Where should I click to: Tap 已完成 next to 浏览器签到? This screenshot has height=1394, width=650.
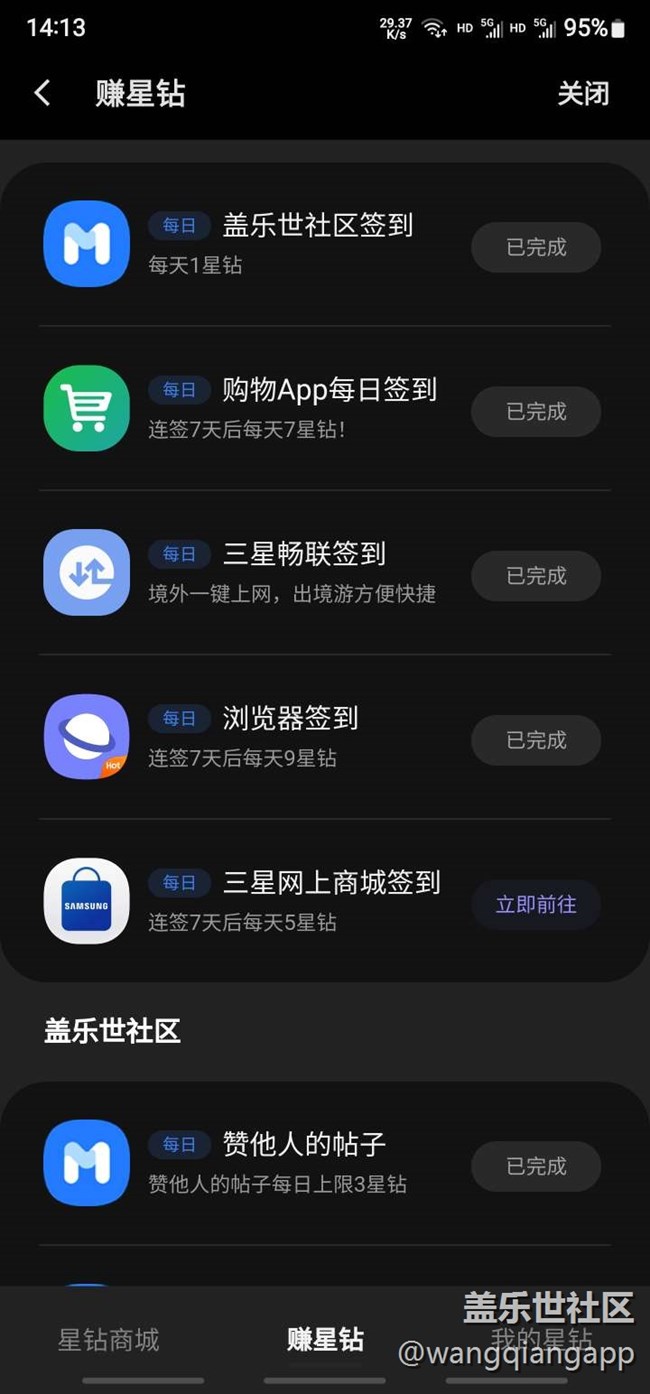coord(536,740)
